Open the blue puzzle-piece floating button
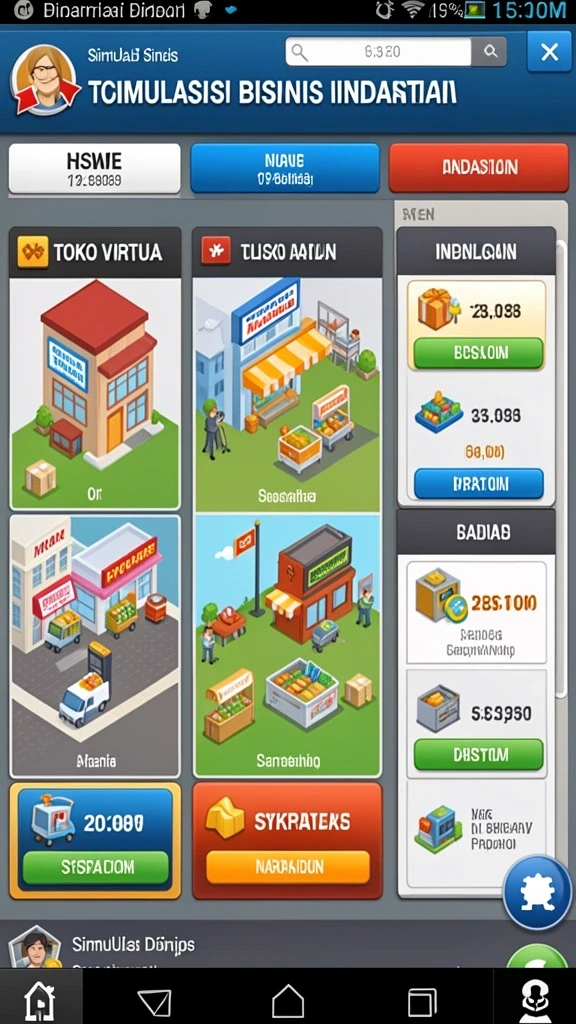Screen dimensions: 576x1024 coord(537,893)
